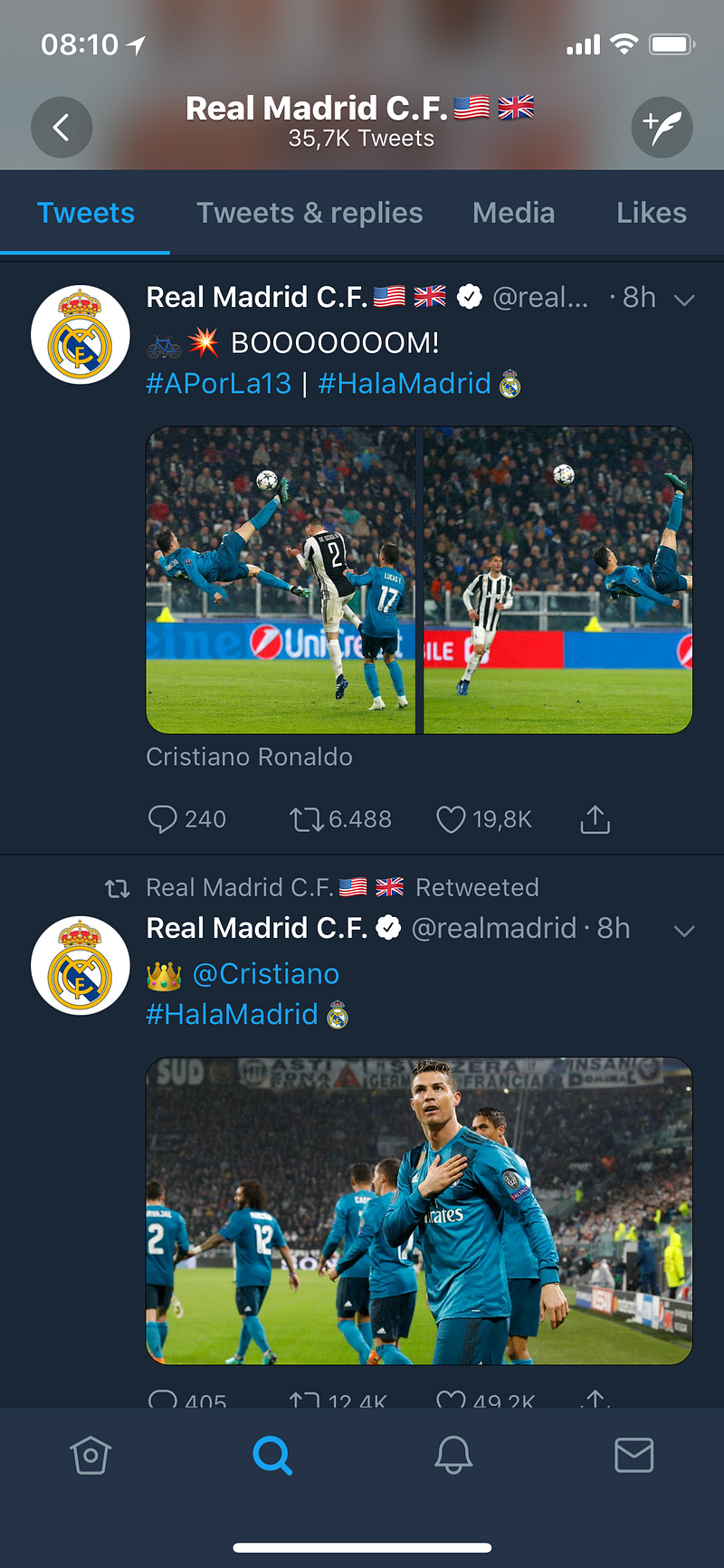724x1568 pixels.
Task: Open the #APorLa13 hashtag
Action: click(219, 384)
